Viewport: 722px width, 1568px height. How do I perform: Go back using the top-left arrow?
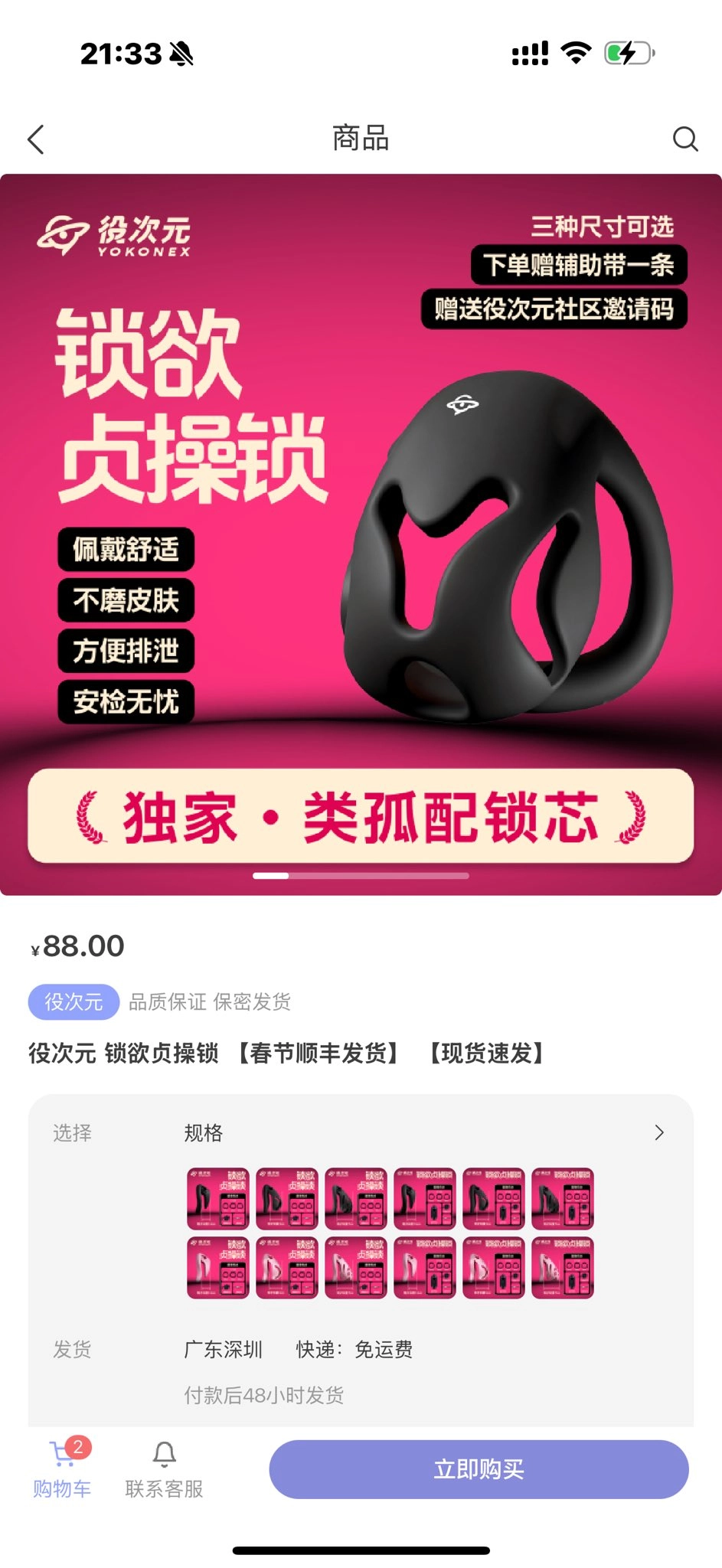pyautogui.click(x=36, y=139)
